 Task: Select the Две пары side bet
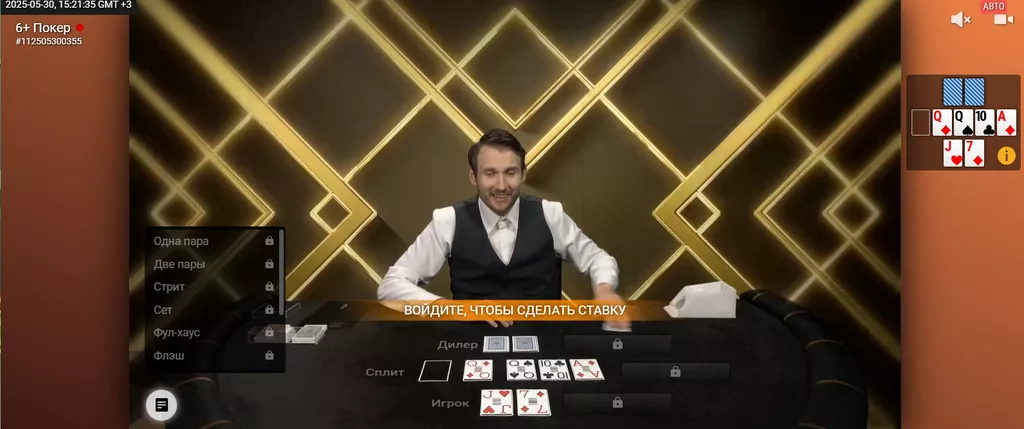[x=212, y=264]
